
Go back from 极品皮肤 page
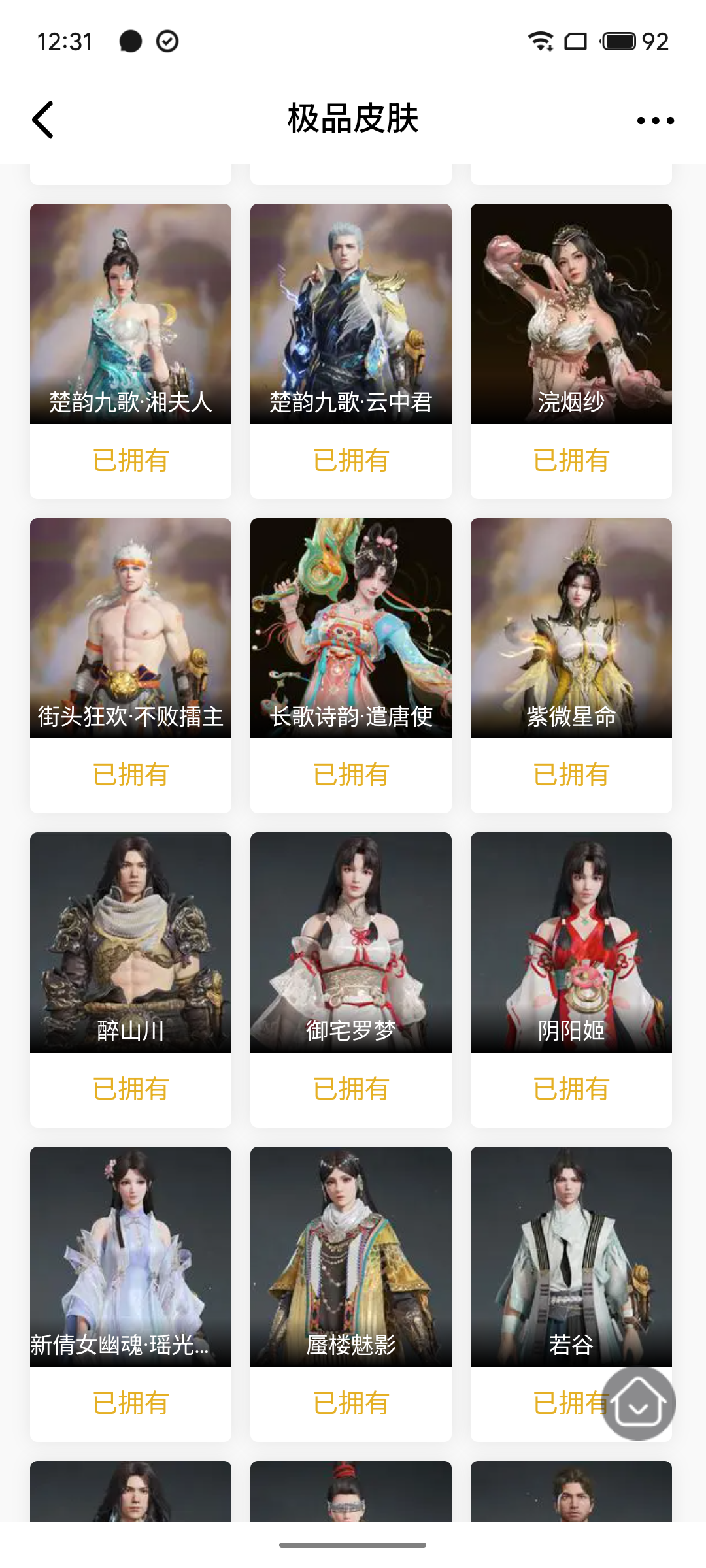(x=43, y=120)
